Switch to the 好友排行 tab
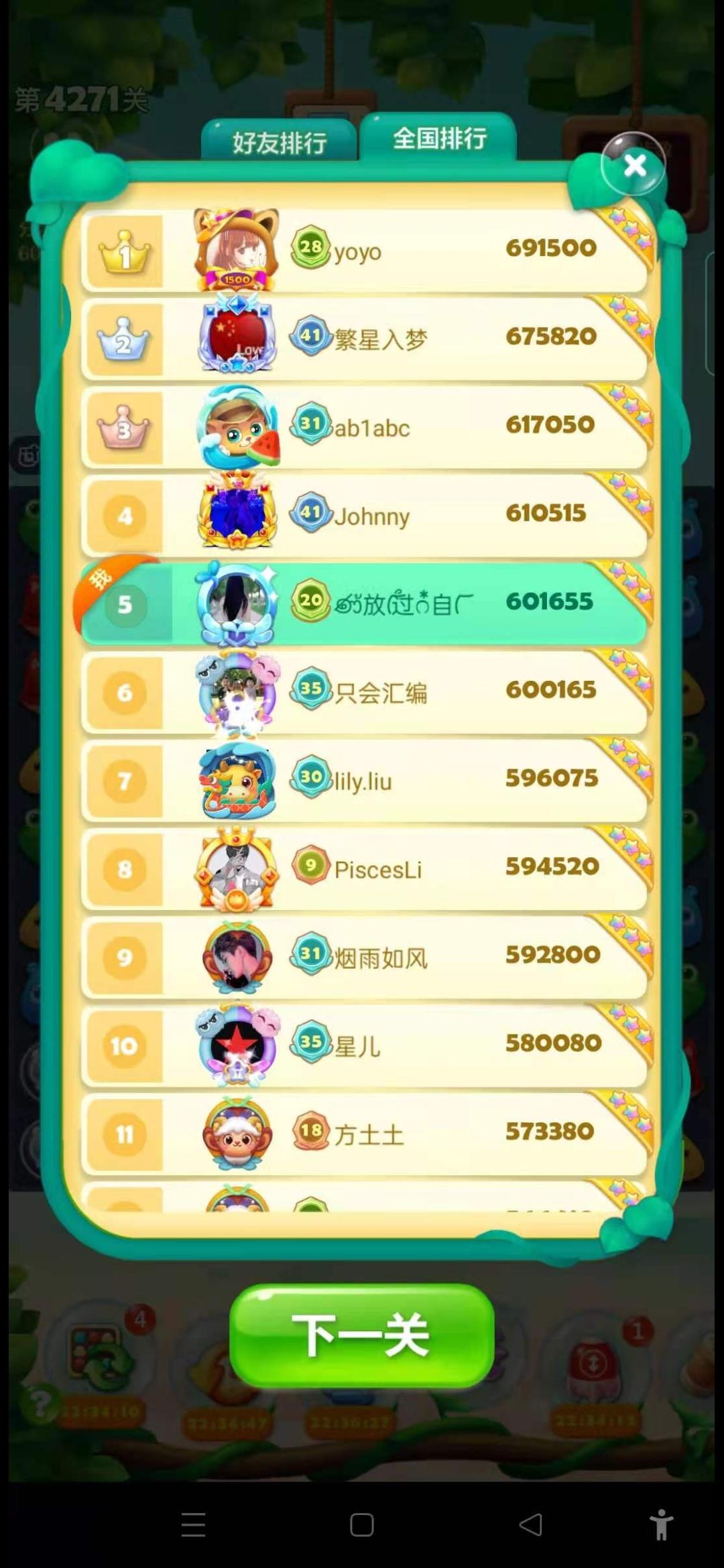 (280, 139)
